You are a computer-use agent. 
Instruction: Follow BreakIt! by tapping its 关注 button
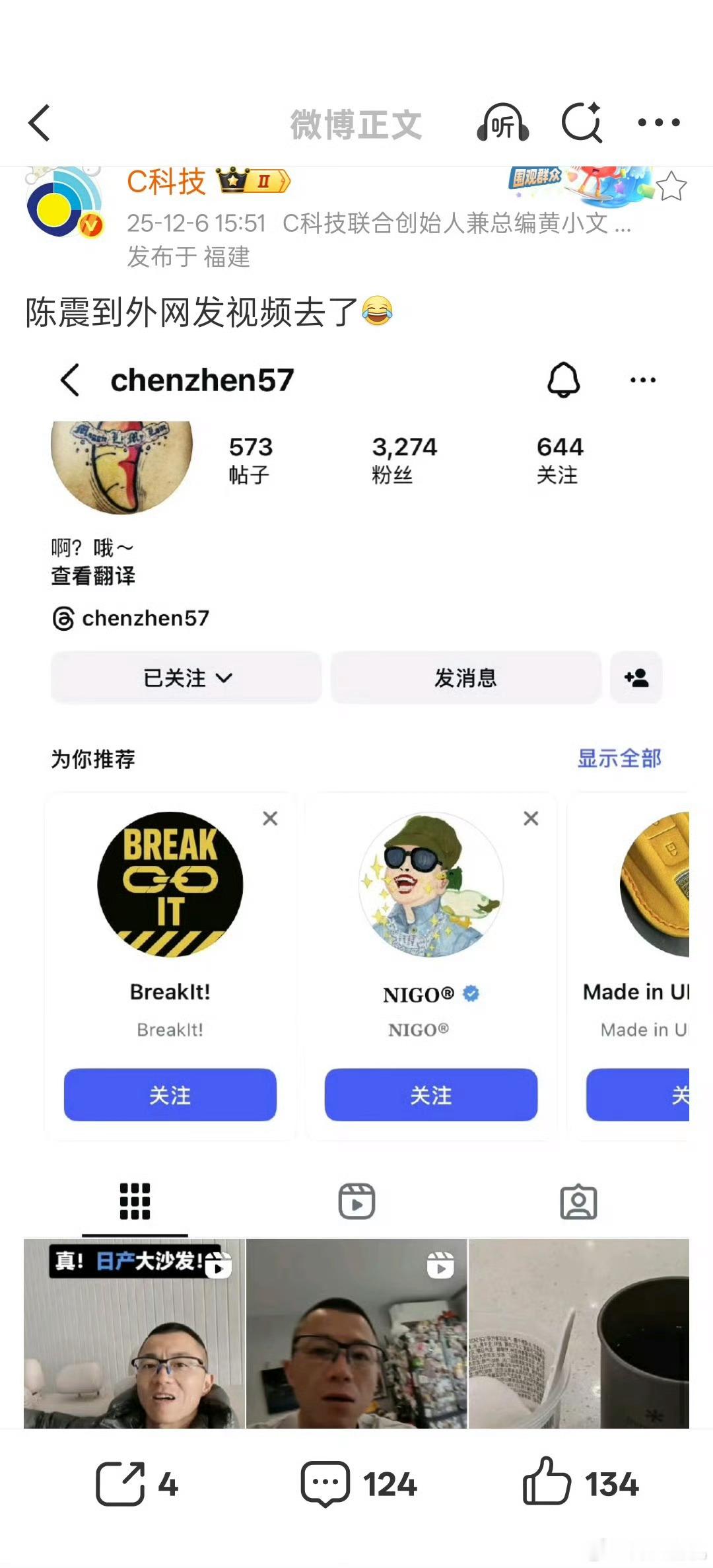[x=170, y=1095]
